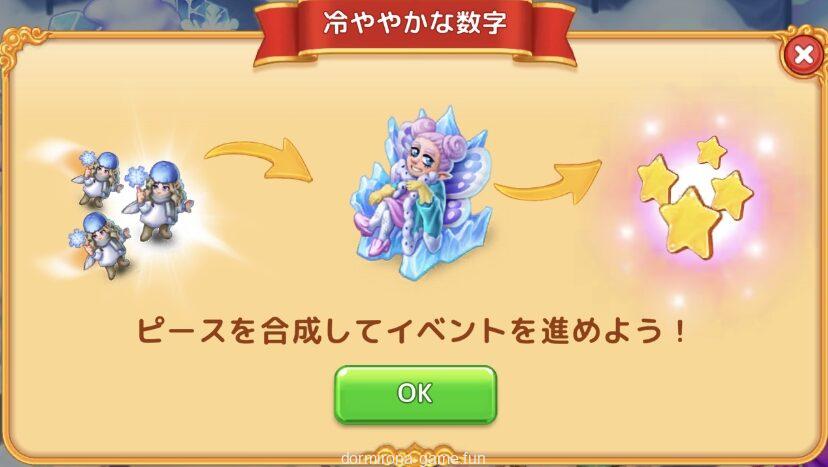Close the event dialog with the X

[802, 56]
